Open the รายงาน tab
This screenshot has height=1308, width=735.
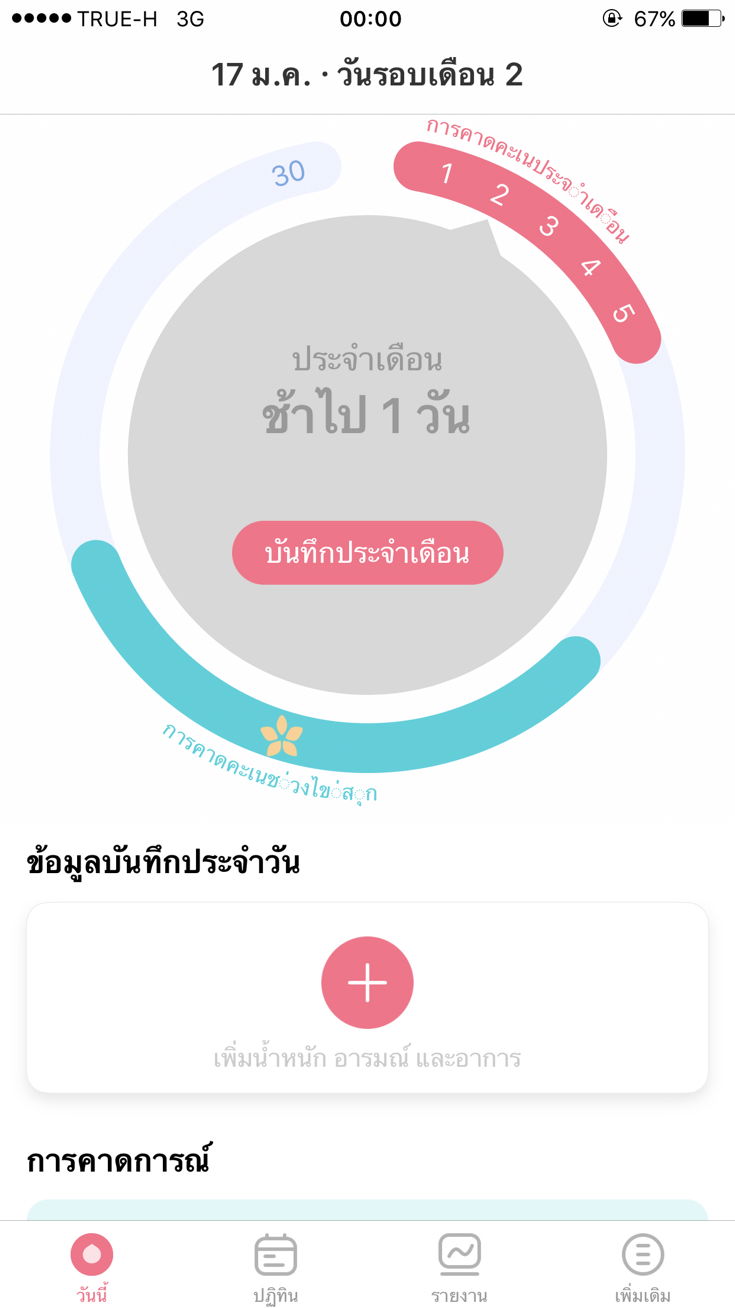460,1267
